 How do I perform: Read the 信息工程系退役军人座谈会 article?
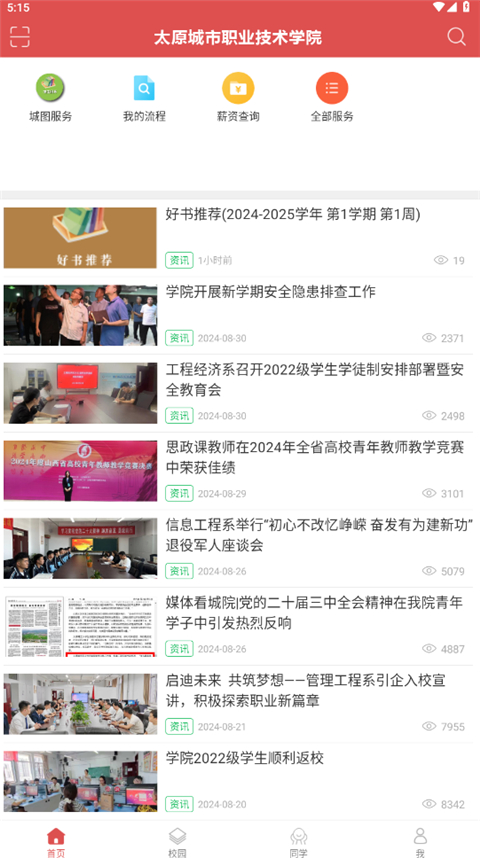coord(240,548)
